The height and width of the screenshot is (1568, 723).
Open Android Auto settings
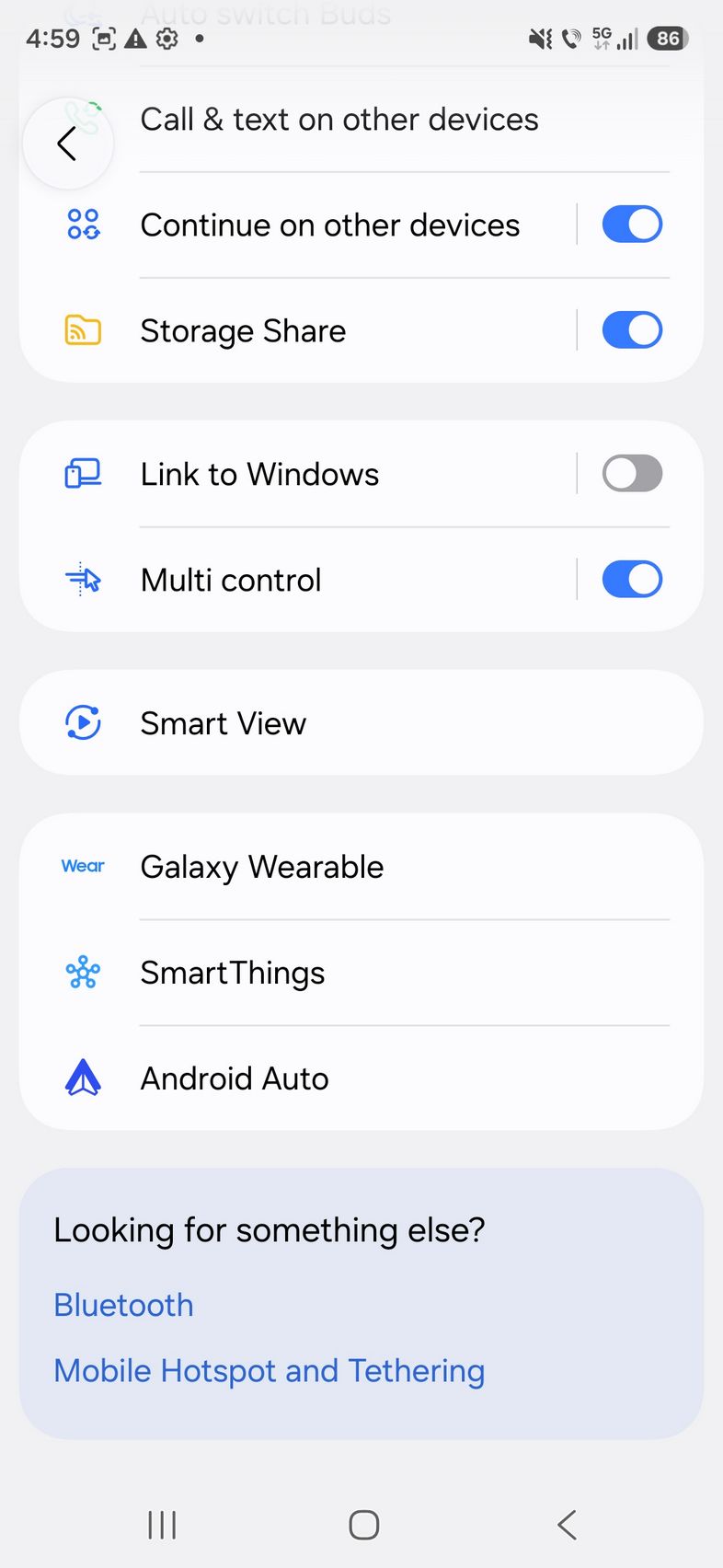click(x=234, y=1078)
